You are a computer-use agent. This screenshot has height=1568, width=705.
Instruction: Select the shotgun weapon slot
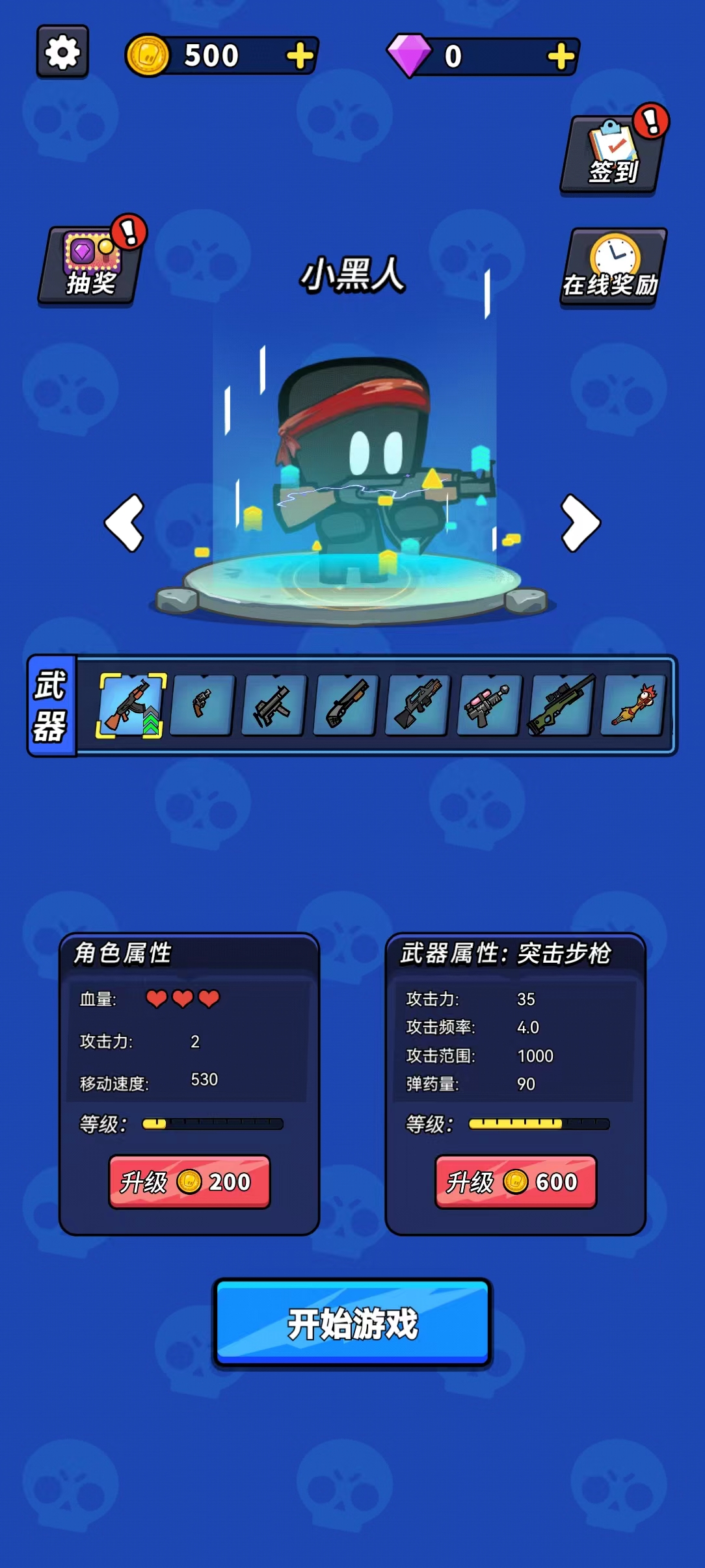346,705
